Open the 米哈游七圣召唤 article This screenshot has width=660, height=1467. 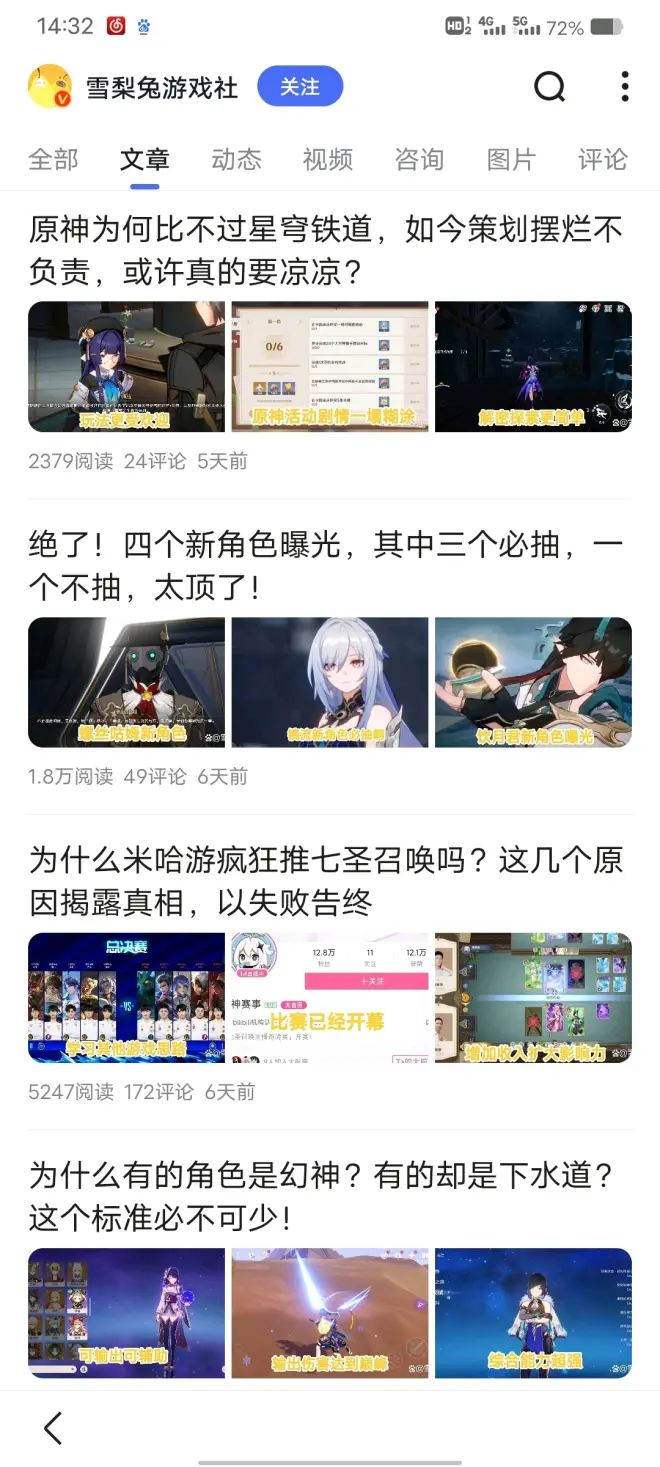(x=326, y=881)
